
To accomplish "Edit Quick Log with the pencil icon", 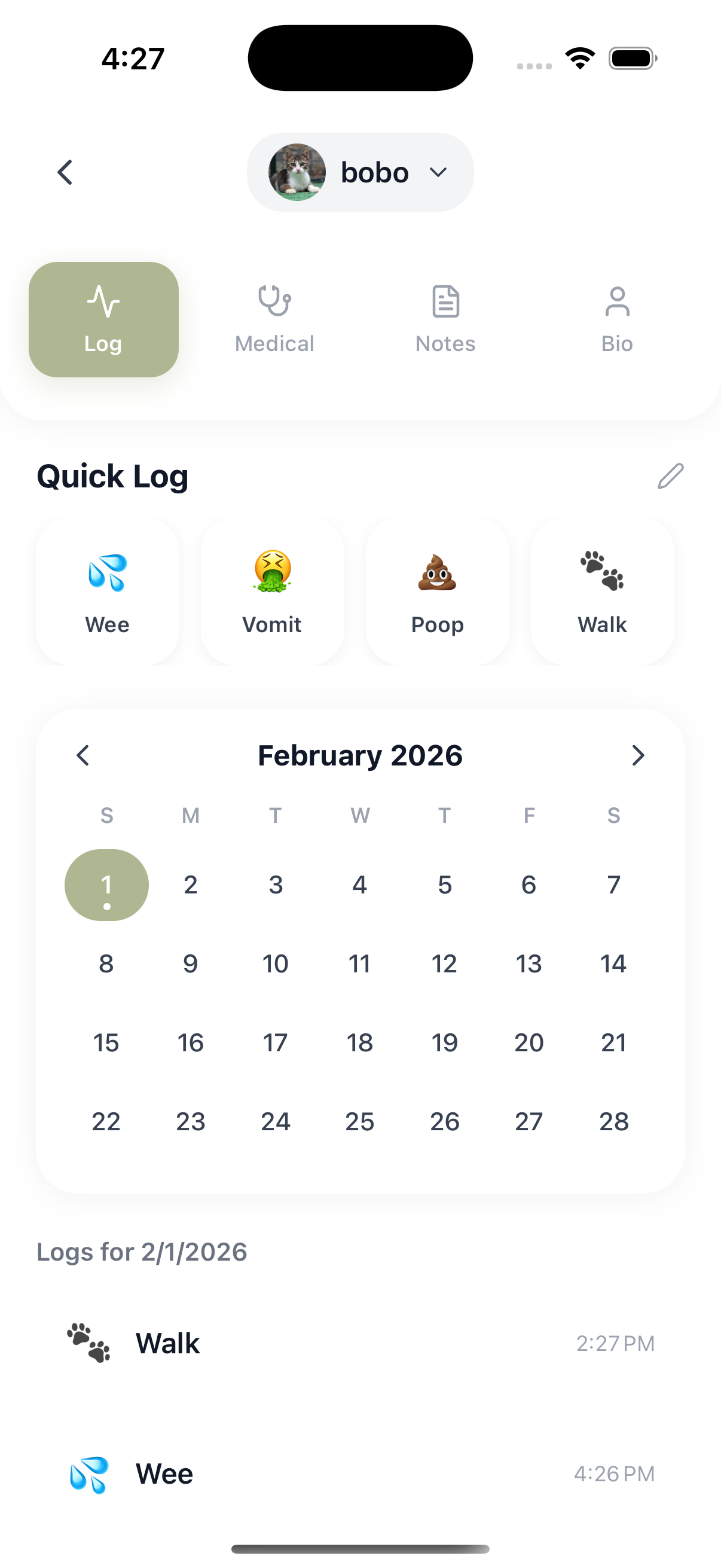I will click(x=671, y=477).
